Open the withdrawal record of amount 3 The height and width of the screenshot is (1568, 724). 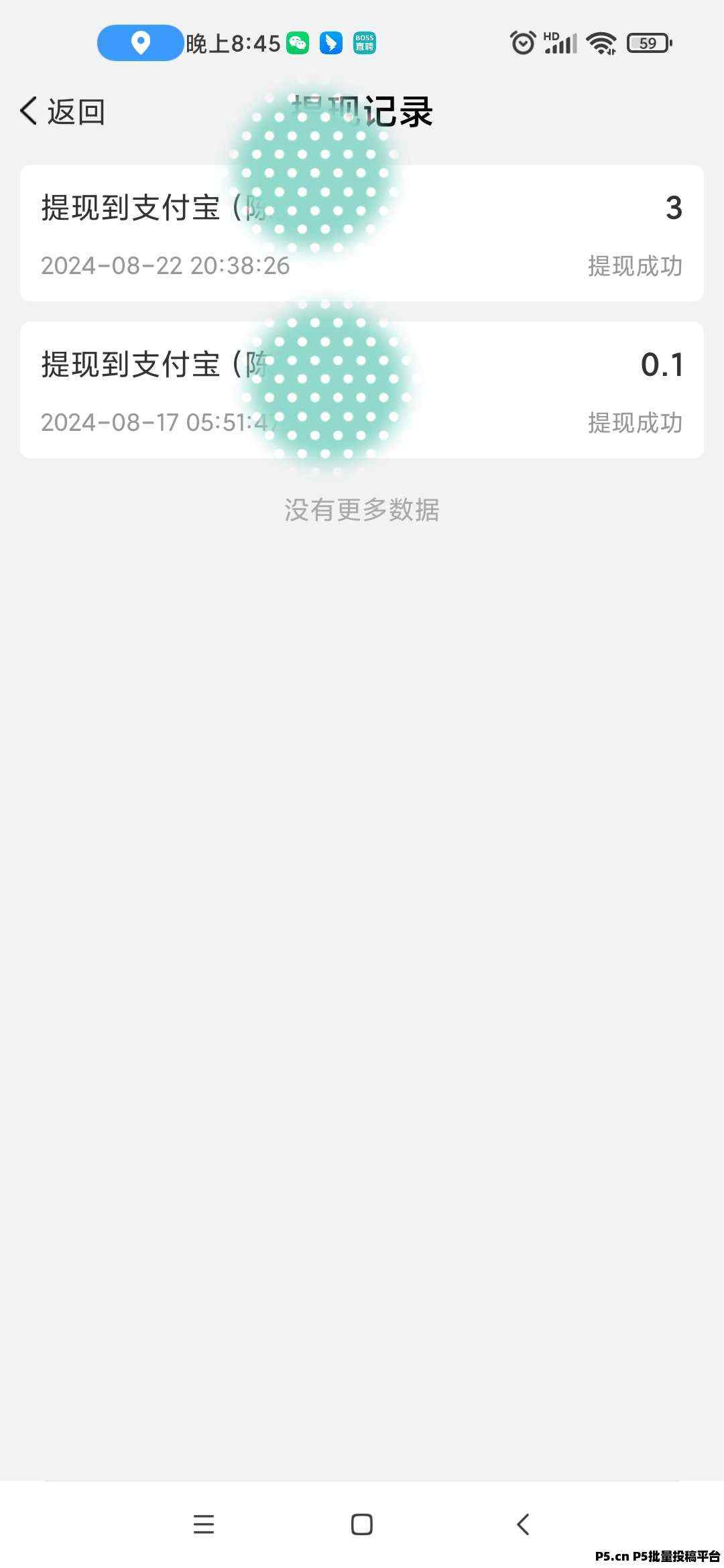click(x=362, y=233)
